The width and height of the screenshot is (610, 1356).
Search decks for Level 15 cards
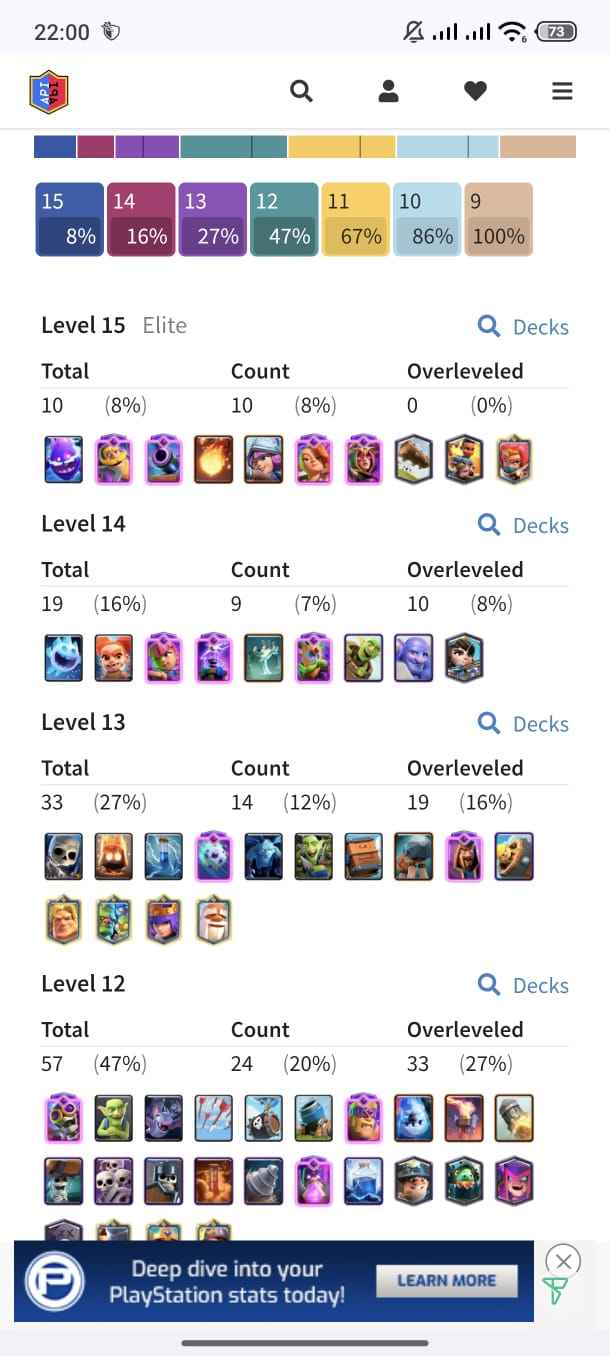[523, 327]
